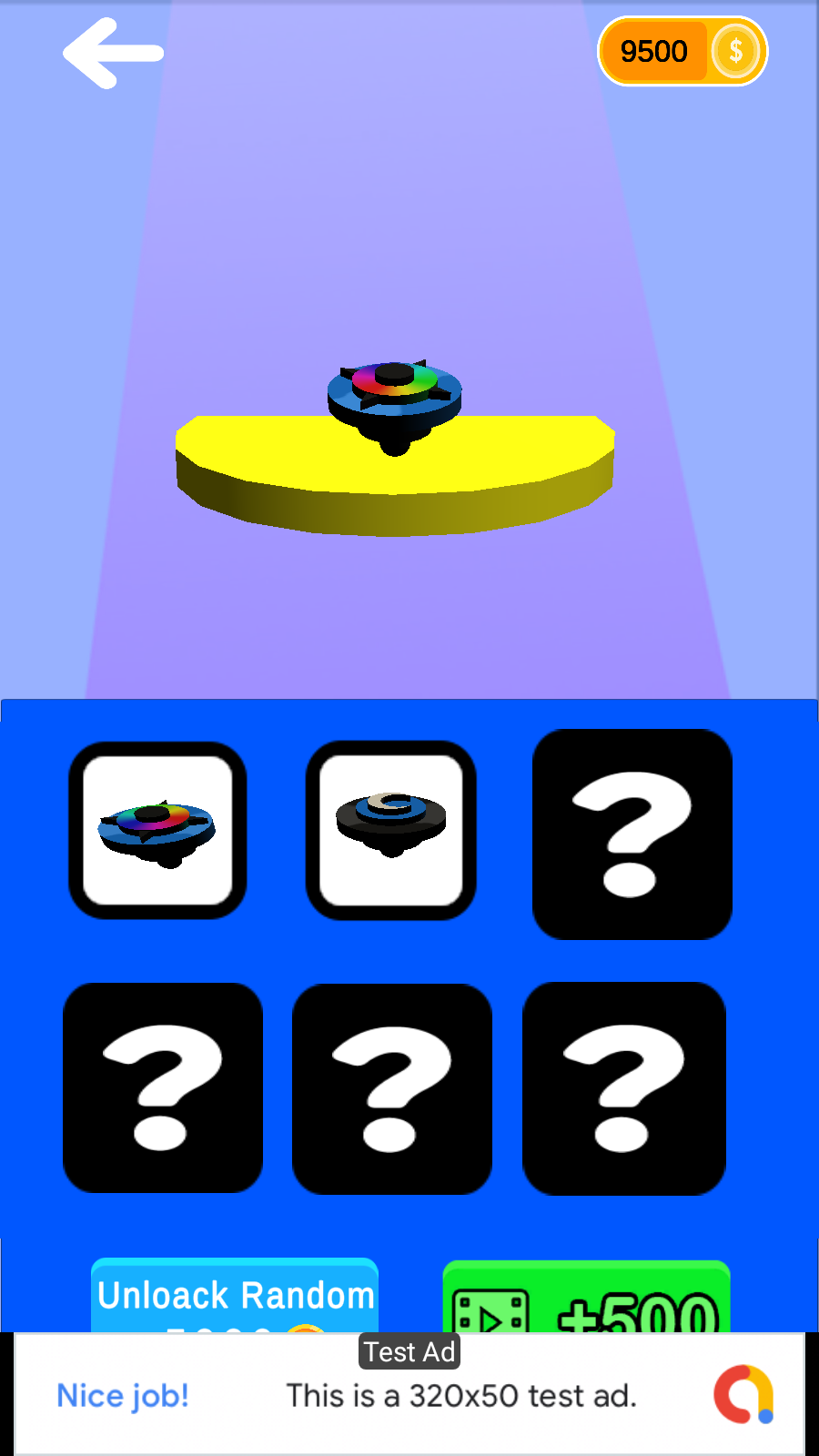Click the colorful ad network logo
The height and width of the screenshot is (1456, 819).
point(748,1395)
